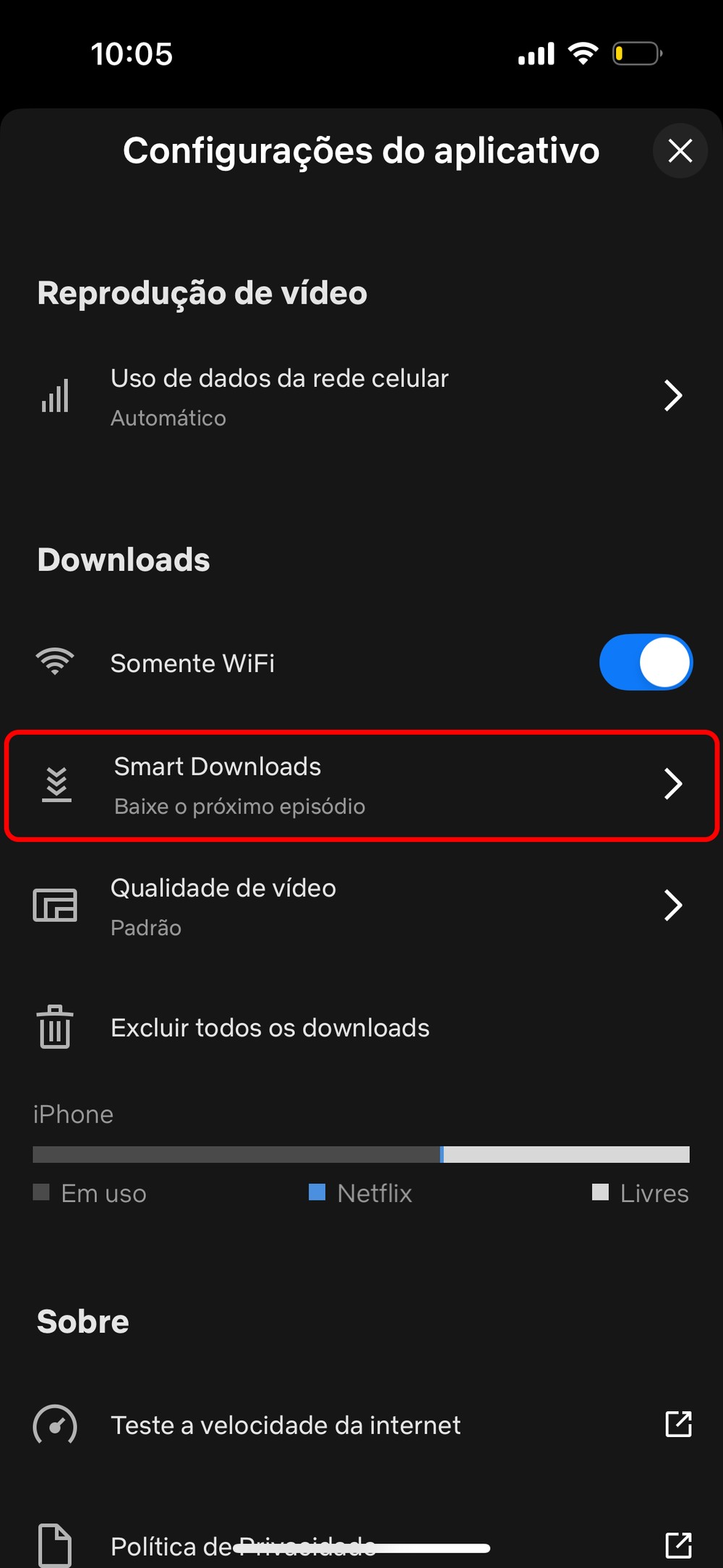Open Smart Downloads settings
The height and width of the screenshot is (1568, 723).
pyautogui.click(x=361, y=785)
